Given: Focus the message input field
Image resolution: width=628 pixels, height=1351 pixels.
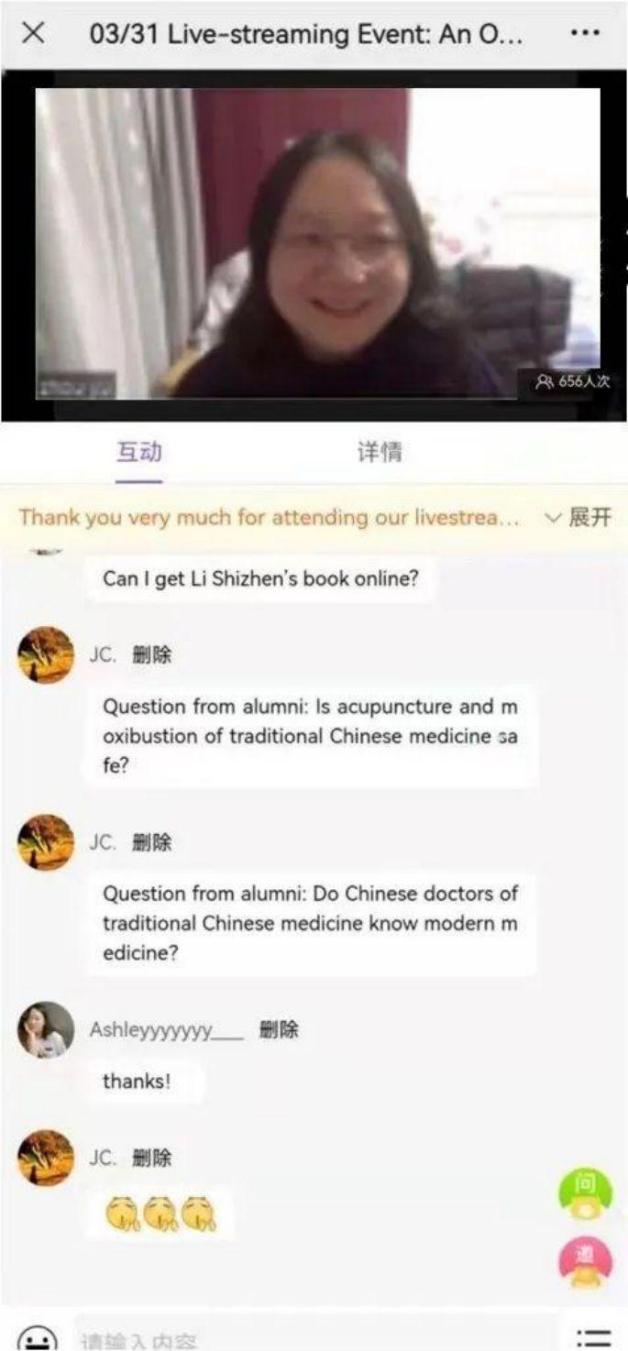Looking at the screenshot, I should pos(315,1334).
